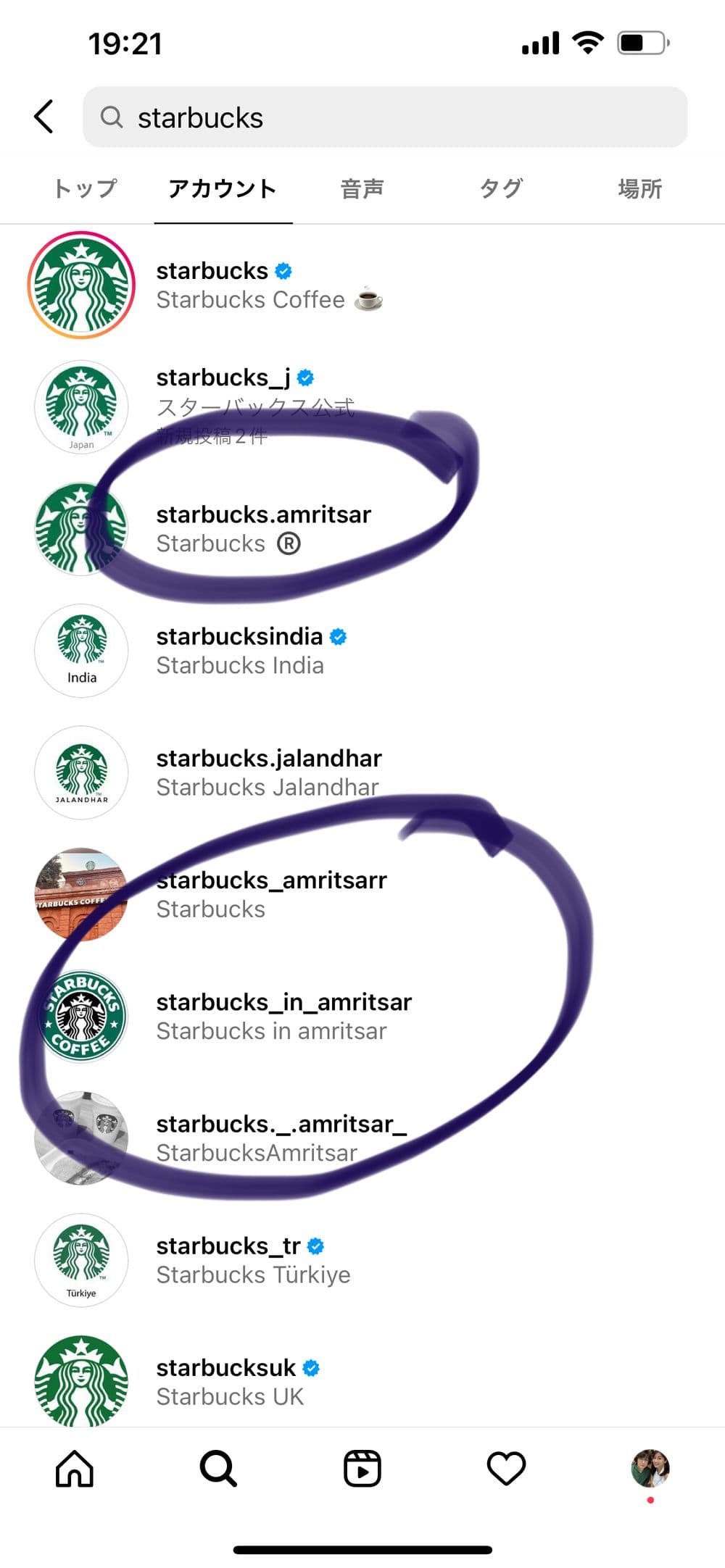The height and width of the screenshot is (1568, 725).
Task: Open the starbucks.amritsar account result
Action: tap(263, 528)
